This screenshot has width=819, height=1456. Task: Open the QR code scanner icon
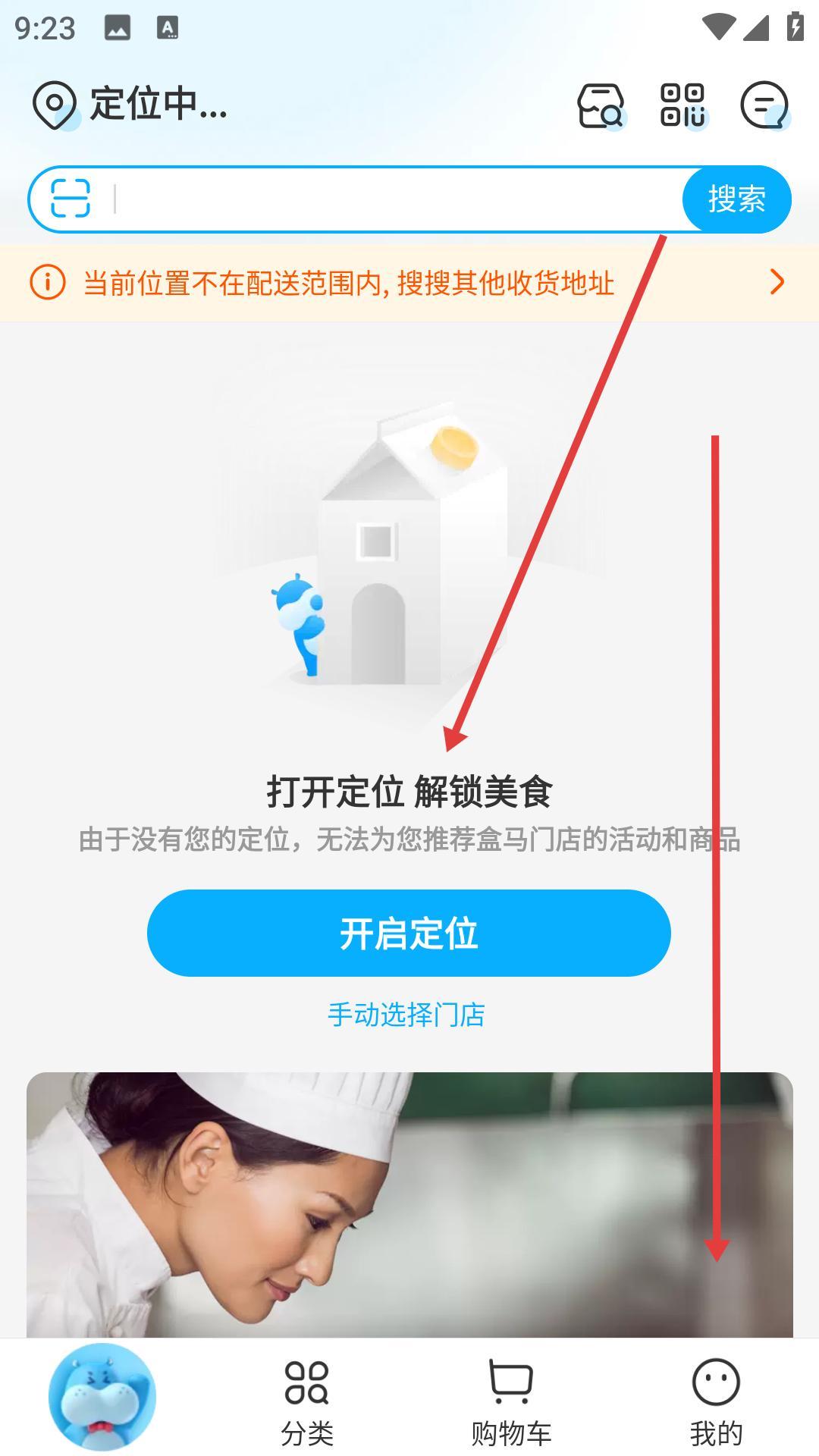(682, 105)
